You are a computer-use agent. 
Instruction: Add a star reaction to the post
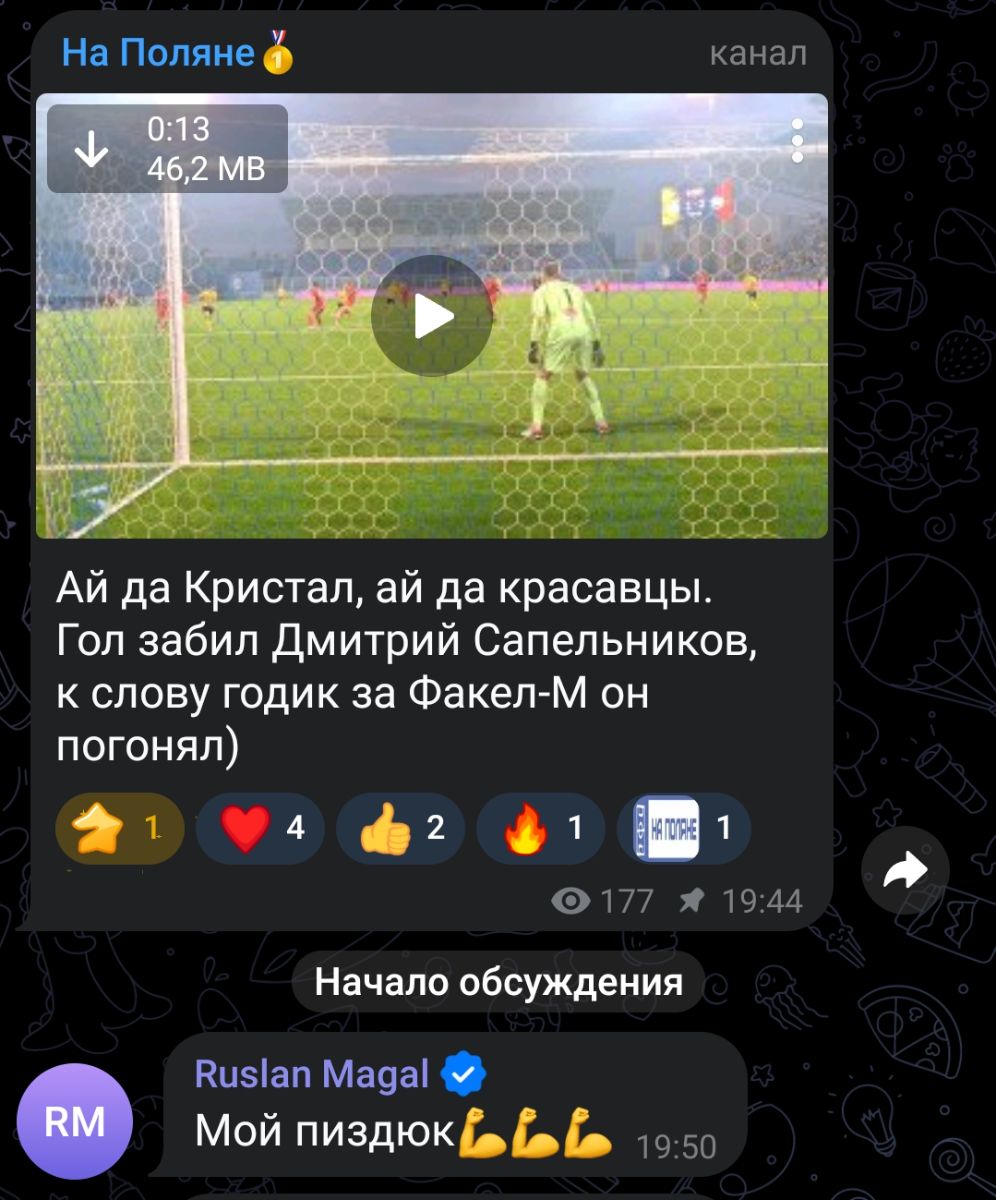point(120,828)
